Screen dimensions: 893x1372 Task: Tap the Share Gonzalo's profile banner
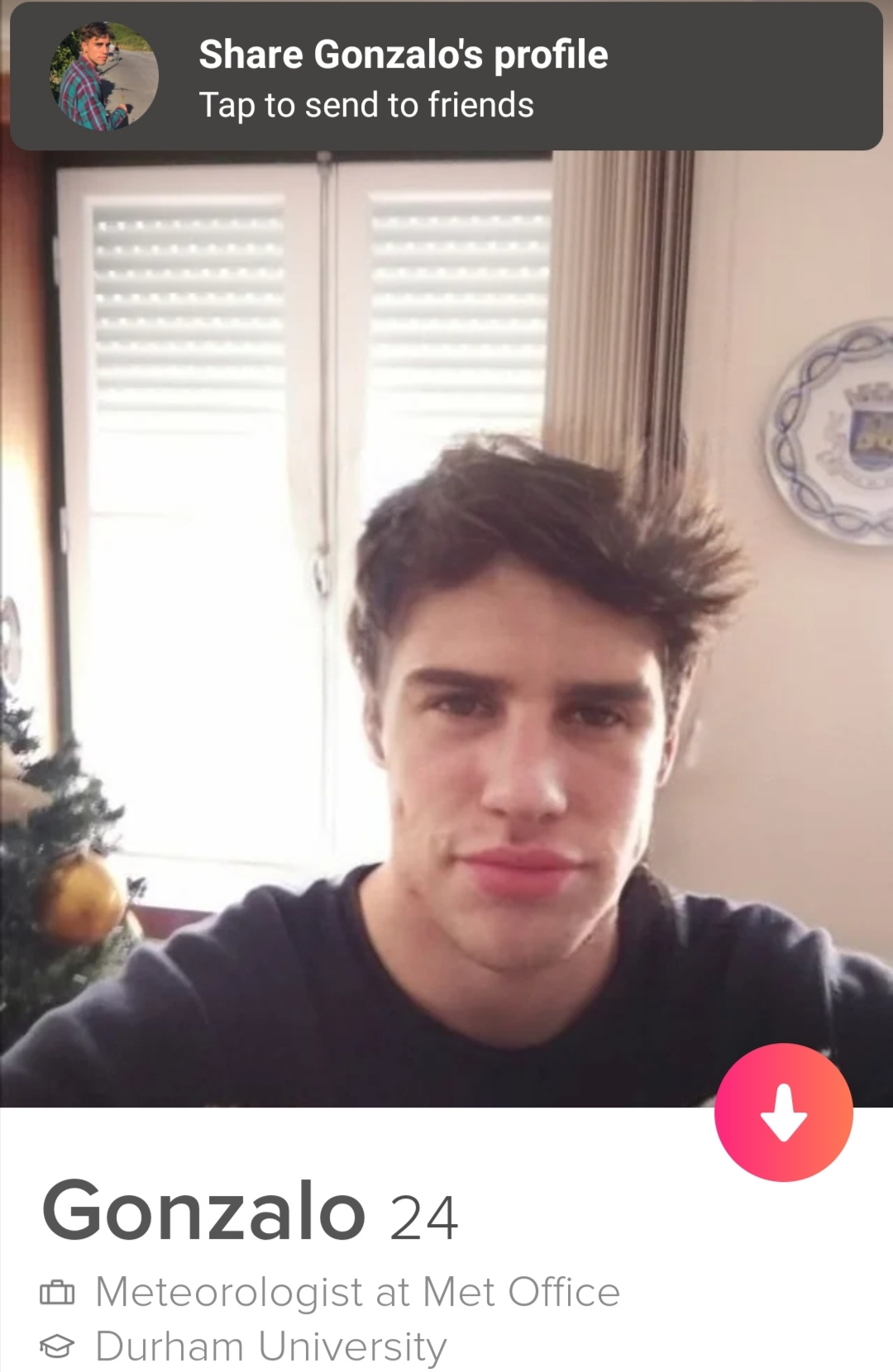click(x=446, y=79)
